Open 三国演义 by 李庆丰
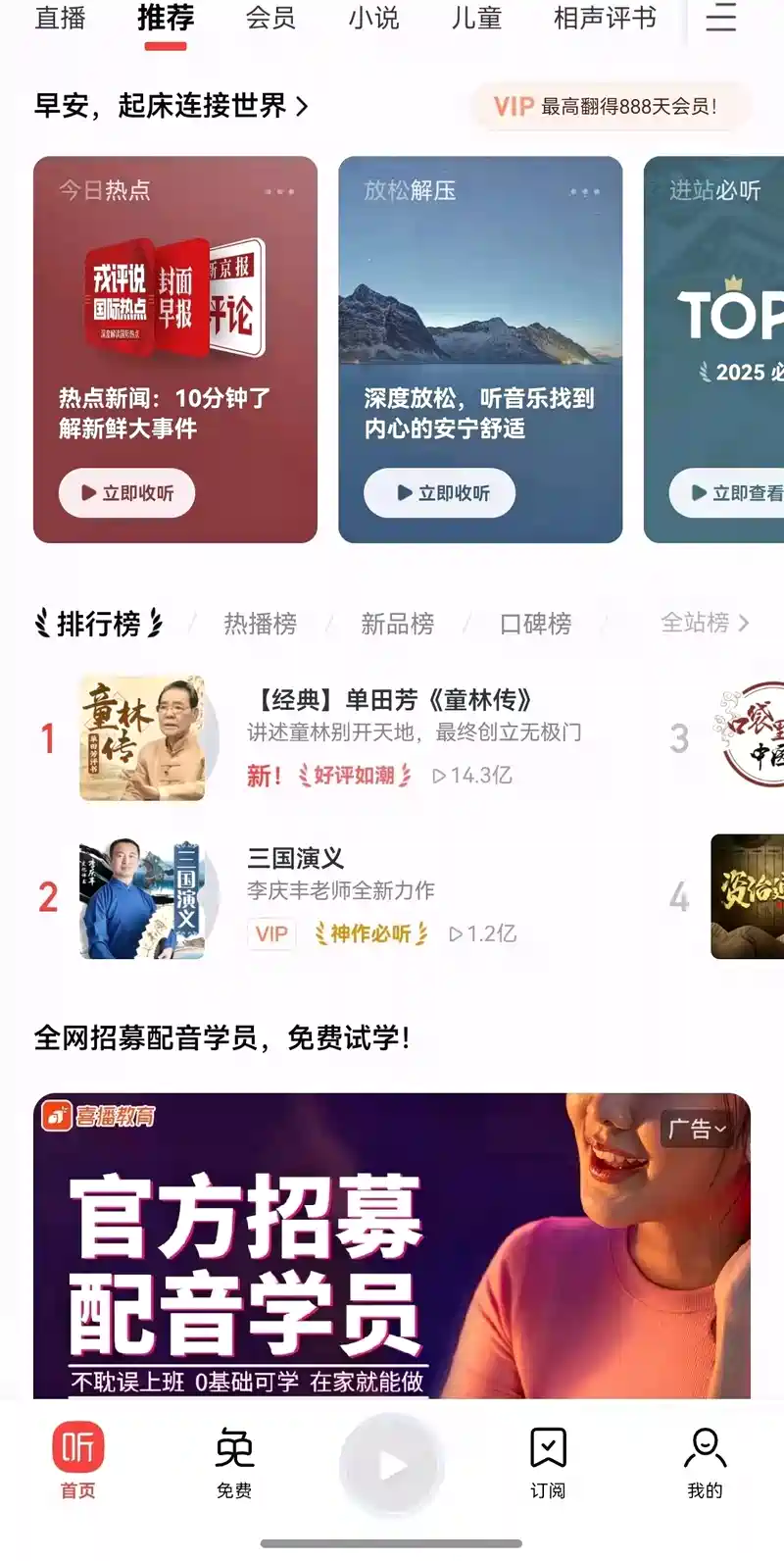Screen dimensions: 784x1561 click(x=296, y=859)
